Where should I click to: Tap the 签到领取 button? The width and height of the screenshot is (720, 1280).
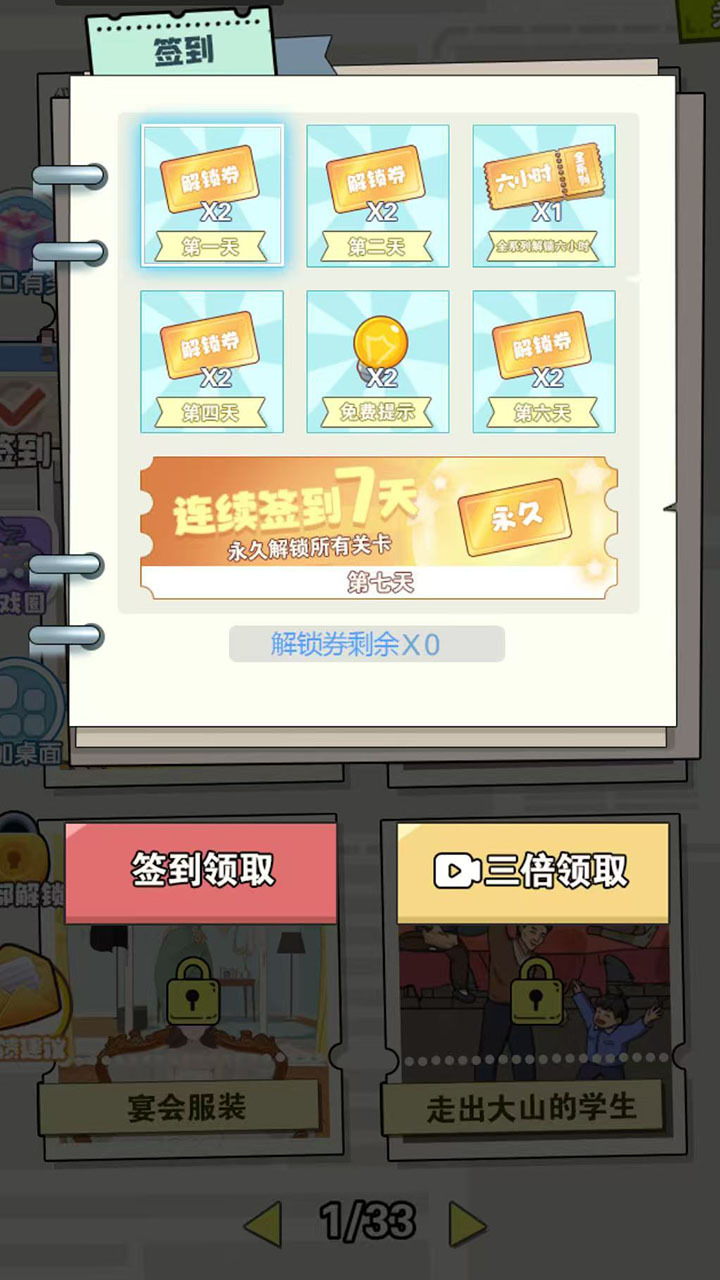201,870
